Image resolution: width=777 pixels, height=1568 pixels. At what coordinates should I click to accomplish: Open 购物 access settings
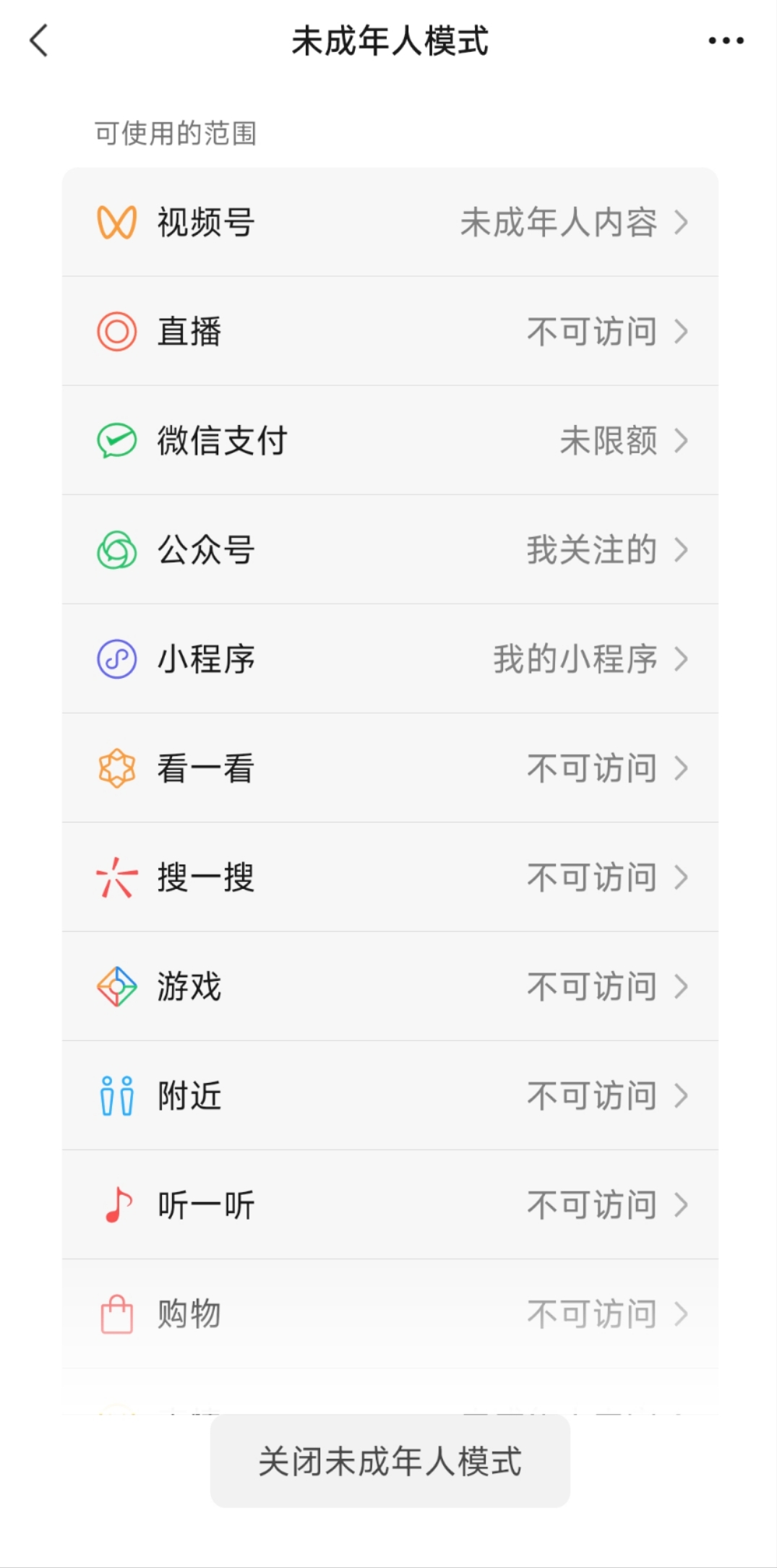coord(390,1314)
